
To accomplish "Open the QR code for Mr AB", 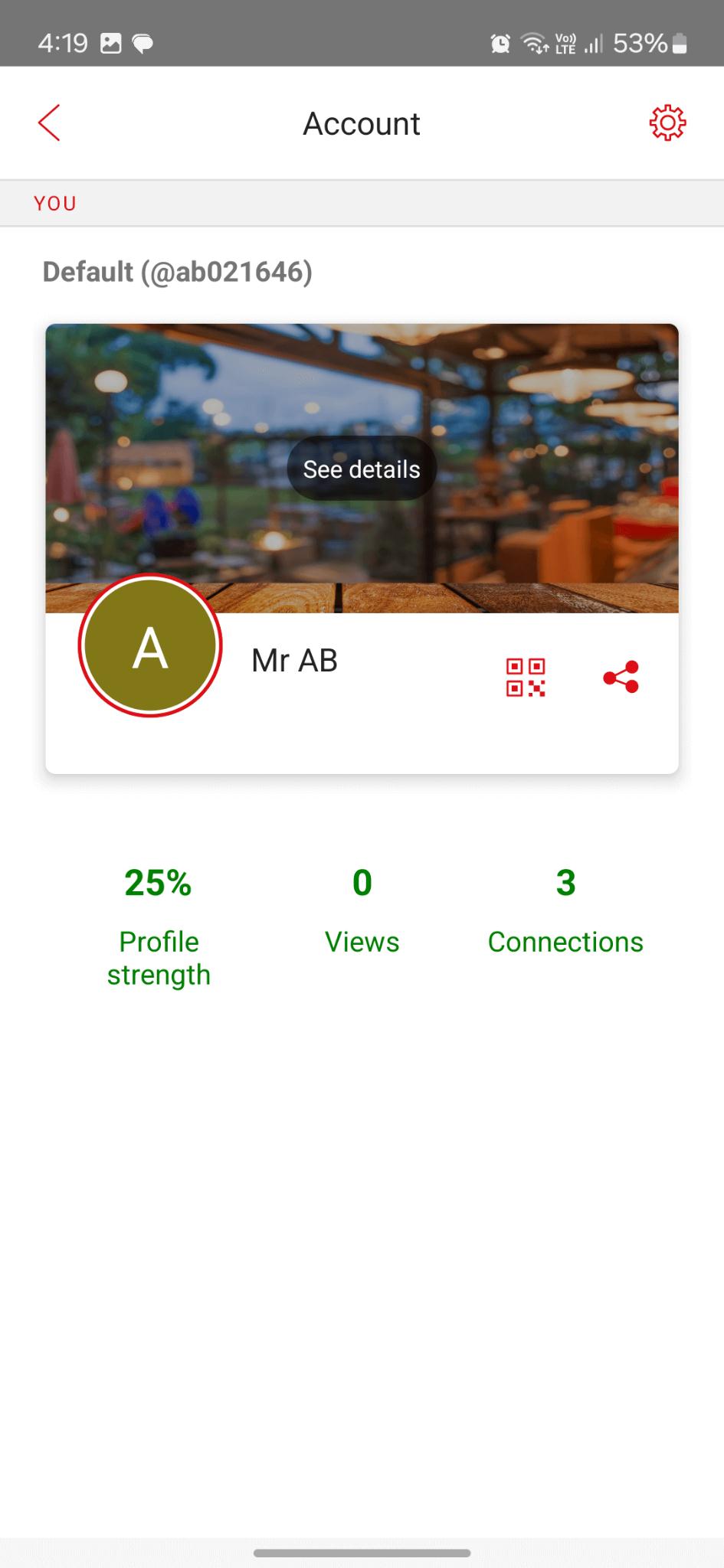I will click(x=526, y=676).
